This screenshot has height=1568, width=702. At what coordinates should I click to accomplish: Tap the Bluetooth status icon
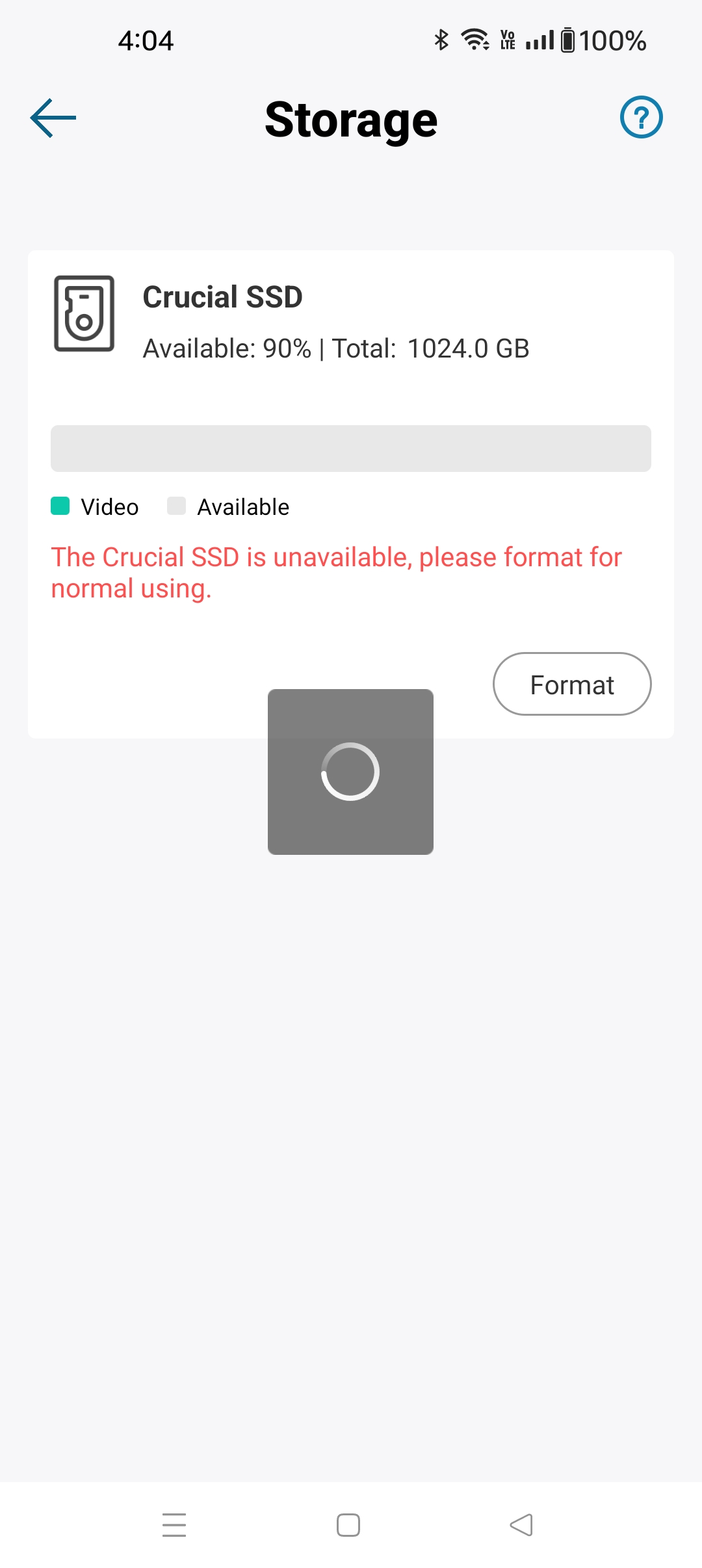pos(441,40)
